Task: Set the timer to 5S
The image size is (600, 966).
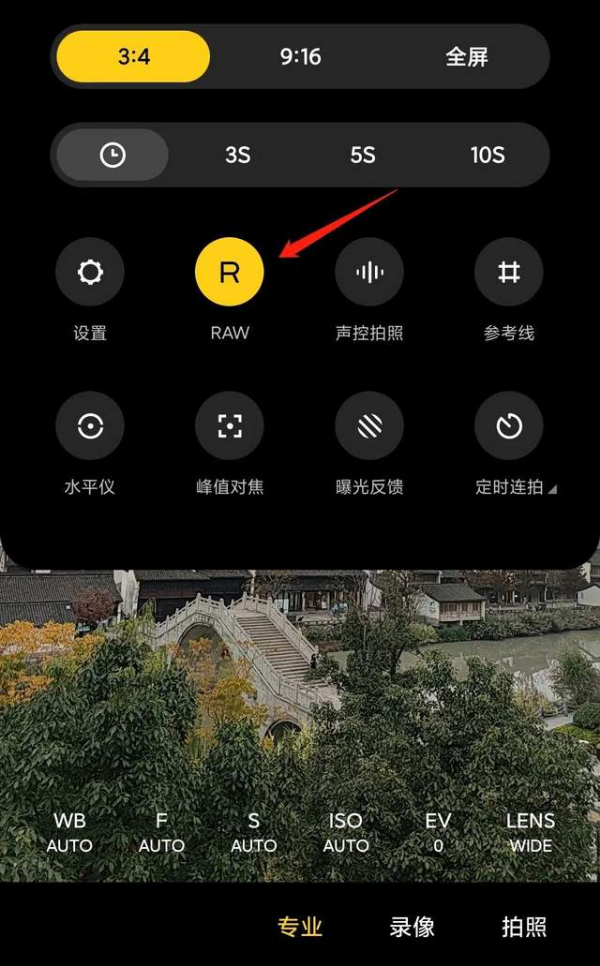Action: pos(362,155)
